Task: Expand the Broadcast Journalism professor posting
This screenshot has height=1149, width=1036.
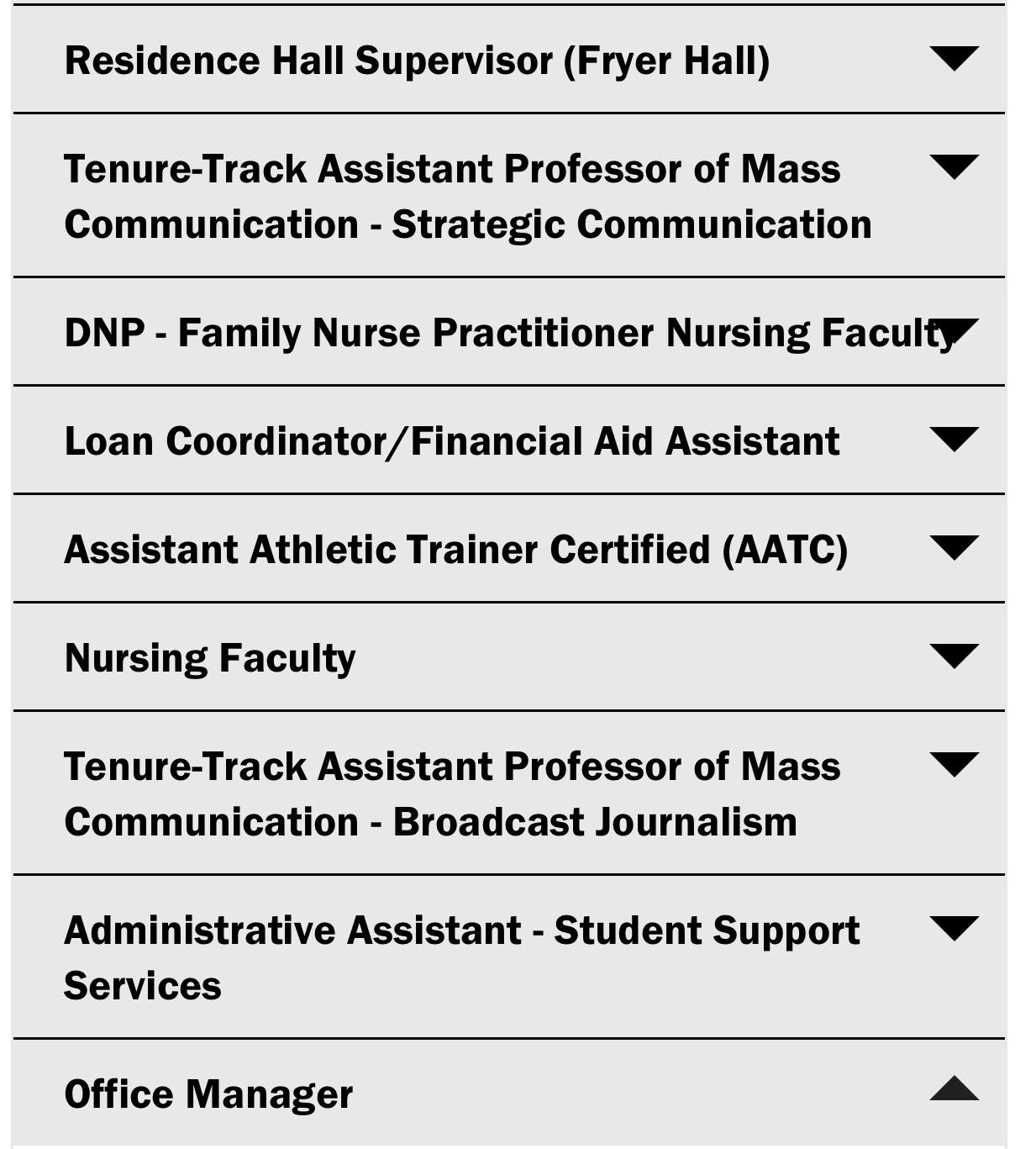Action: point(508,793)
